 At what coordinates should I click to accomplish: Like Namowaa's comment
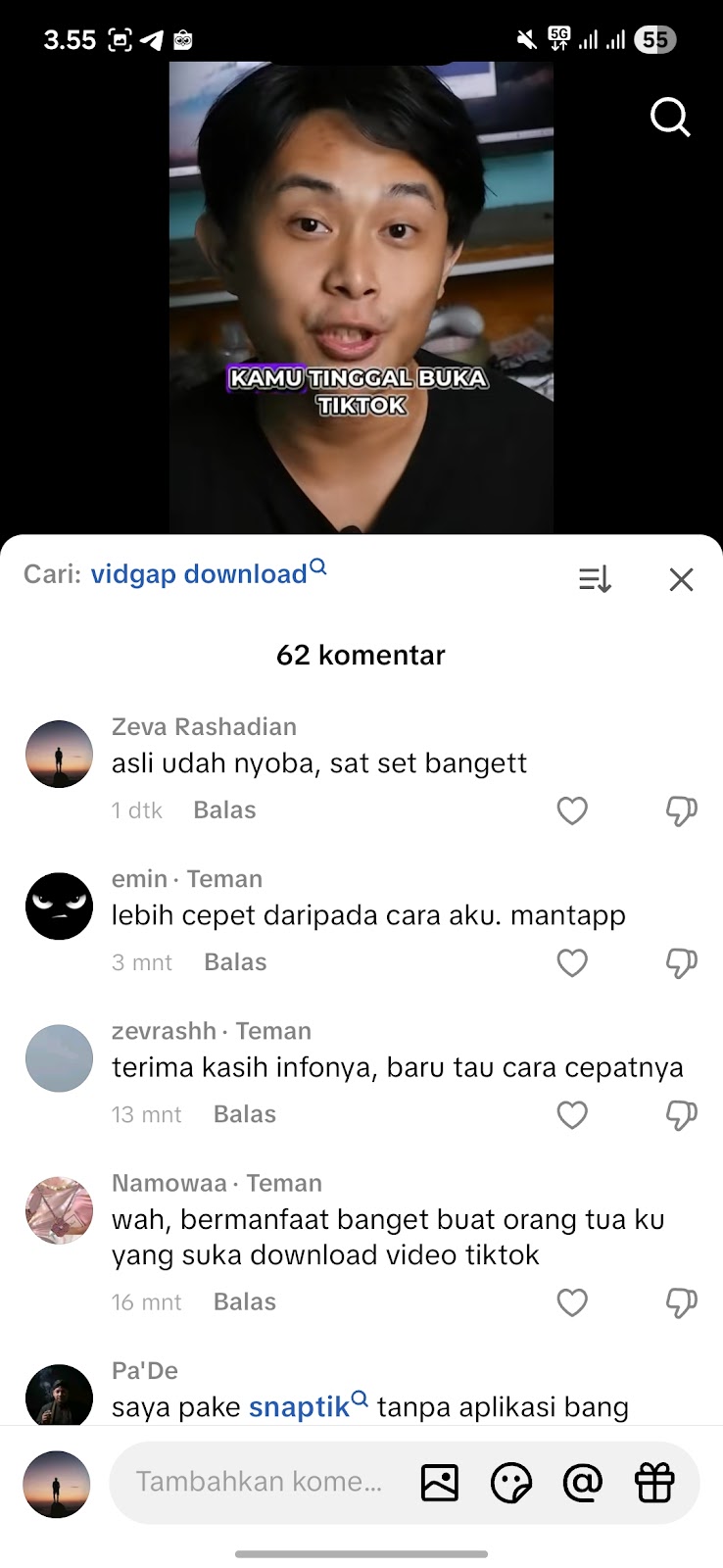tap(572, 1302)
